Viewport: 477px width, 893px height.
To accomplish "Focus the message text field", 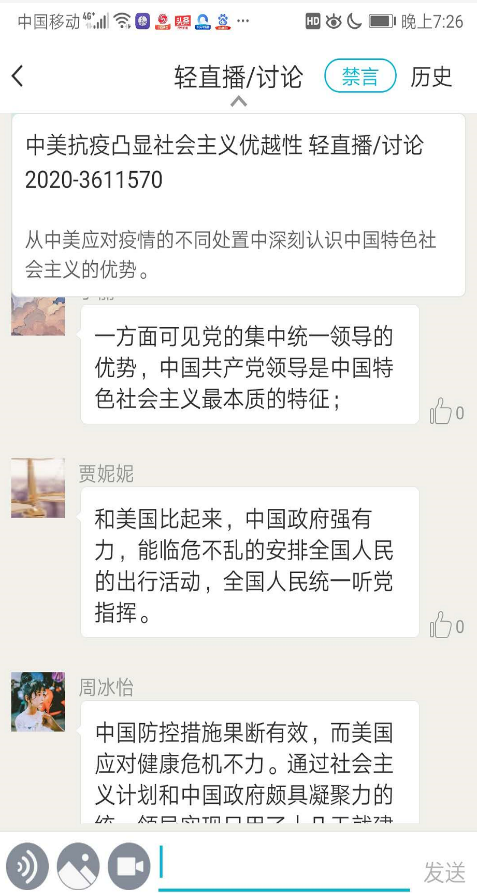I will tap(284, 865).
